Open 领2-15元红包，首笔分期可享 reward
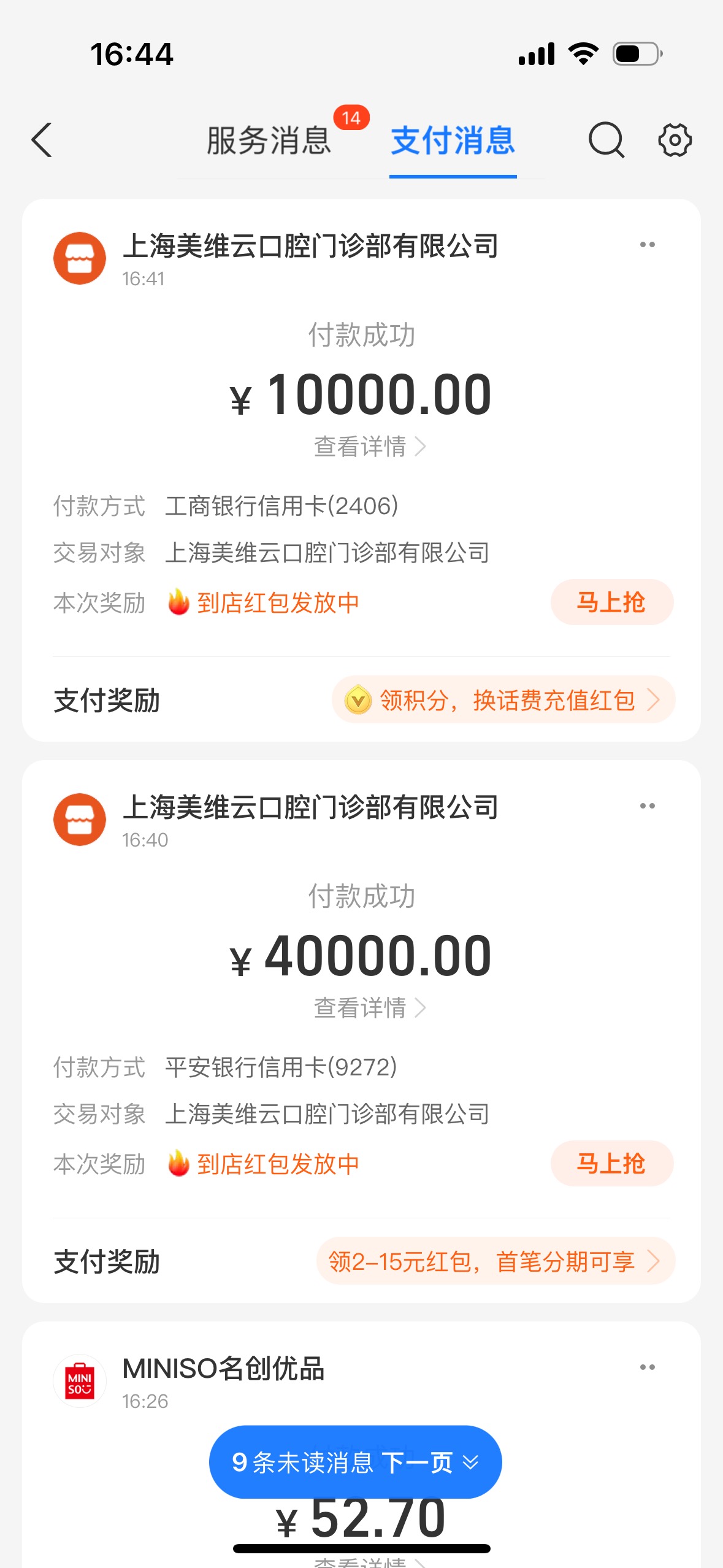 point(495,1261)
